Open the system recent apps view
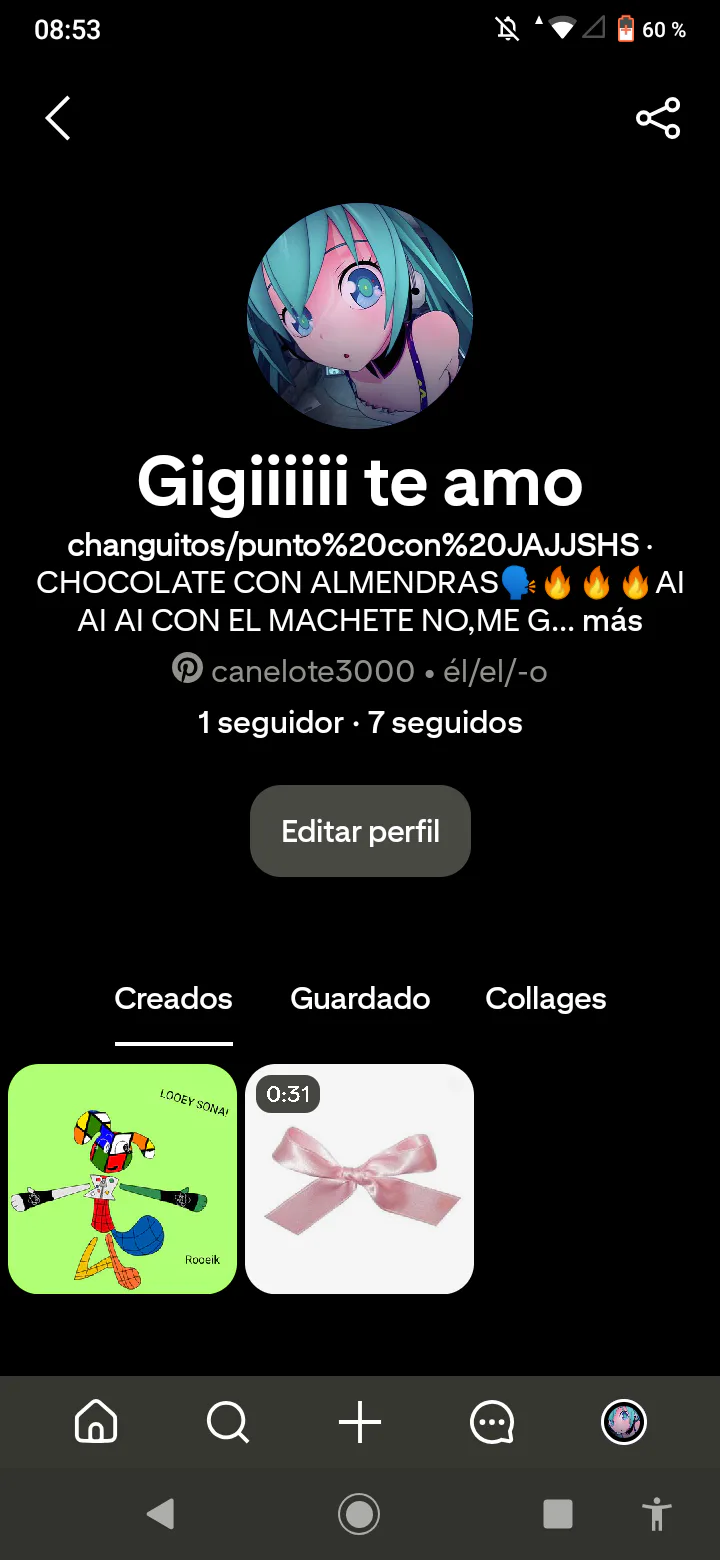Image resolution: width=720 pixels, height=1560 pixels. [x=557, y=1514]
